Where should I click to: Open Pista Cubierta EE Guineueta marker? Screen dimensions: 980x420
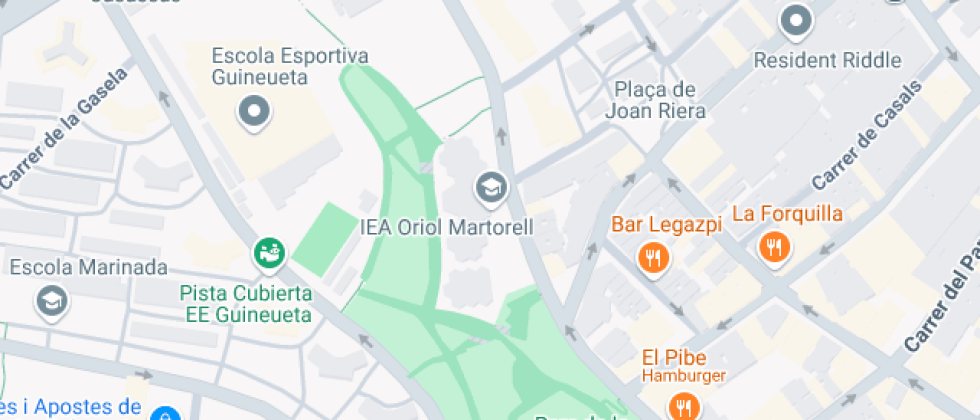(269, 254)
